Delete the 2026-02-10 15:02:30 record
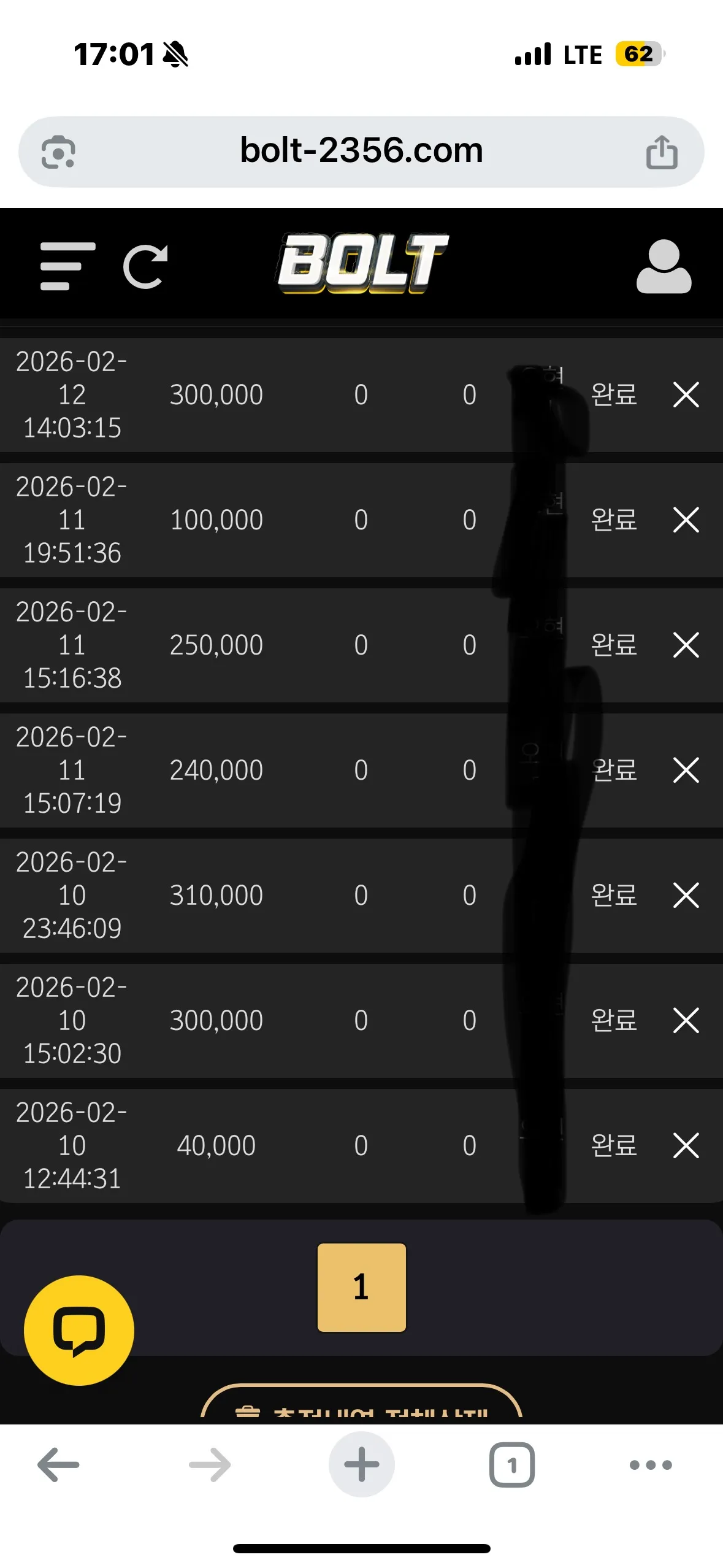Screen dimensions: 723x1568 coord(686,1020)
